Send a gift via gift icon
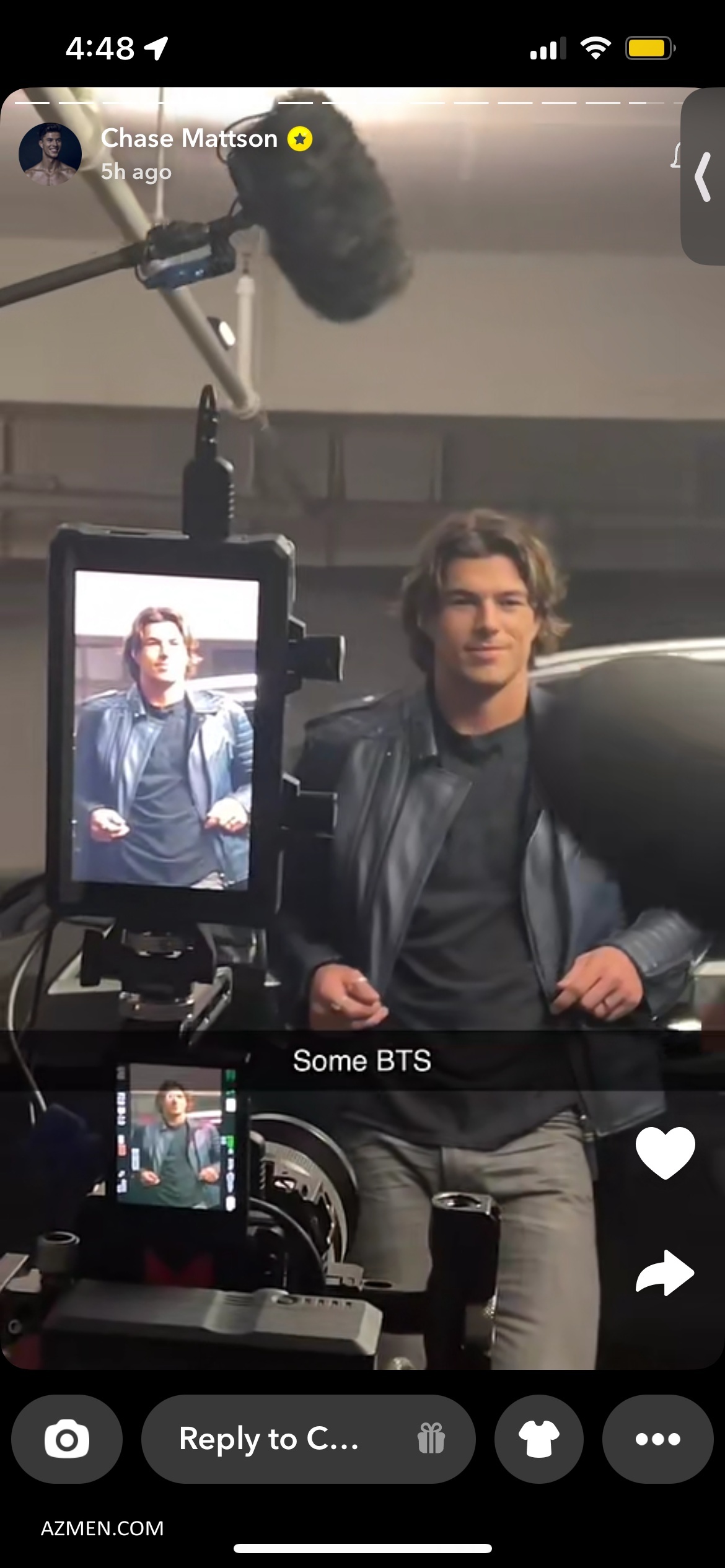725x1568 pixels. (431, 1439)
